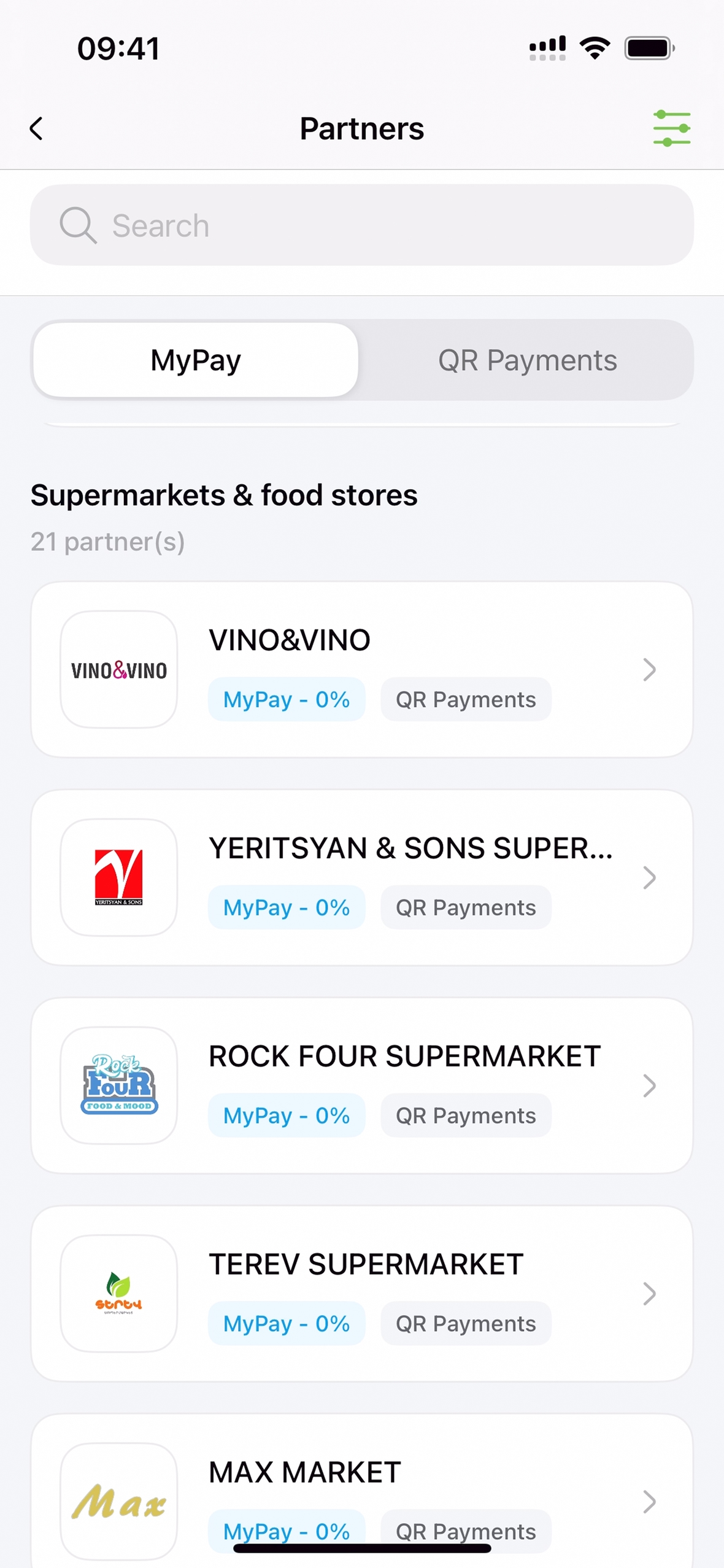This screenshot has height=1568, width=724.
Task: Switch to QR Payments segment
Action: pos(527,360)
